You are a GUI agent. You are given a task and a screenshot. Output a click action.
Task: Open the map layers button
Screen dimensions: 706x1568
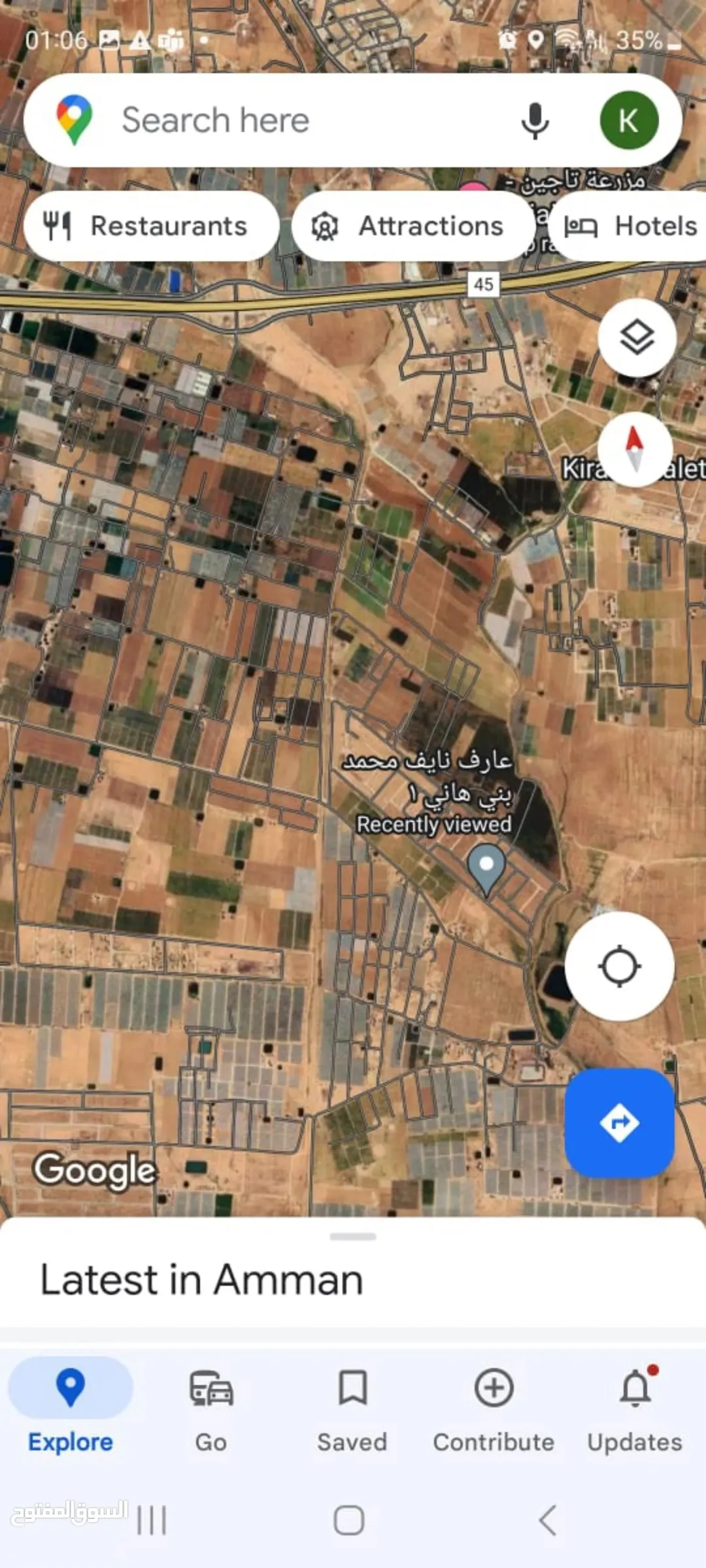coord(637,337)
